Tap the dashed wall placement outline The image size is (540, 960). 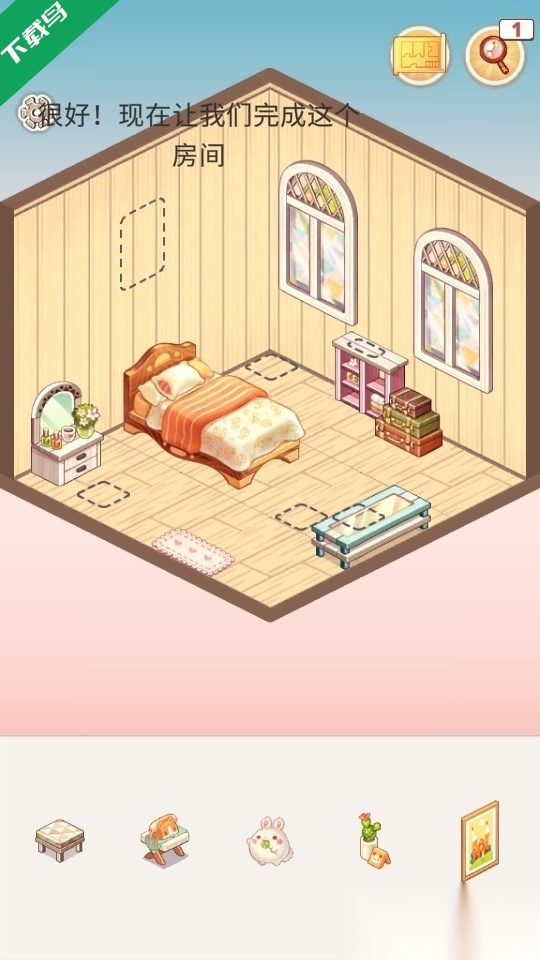(x=142, y=244)
